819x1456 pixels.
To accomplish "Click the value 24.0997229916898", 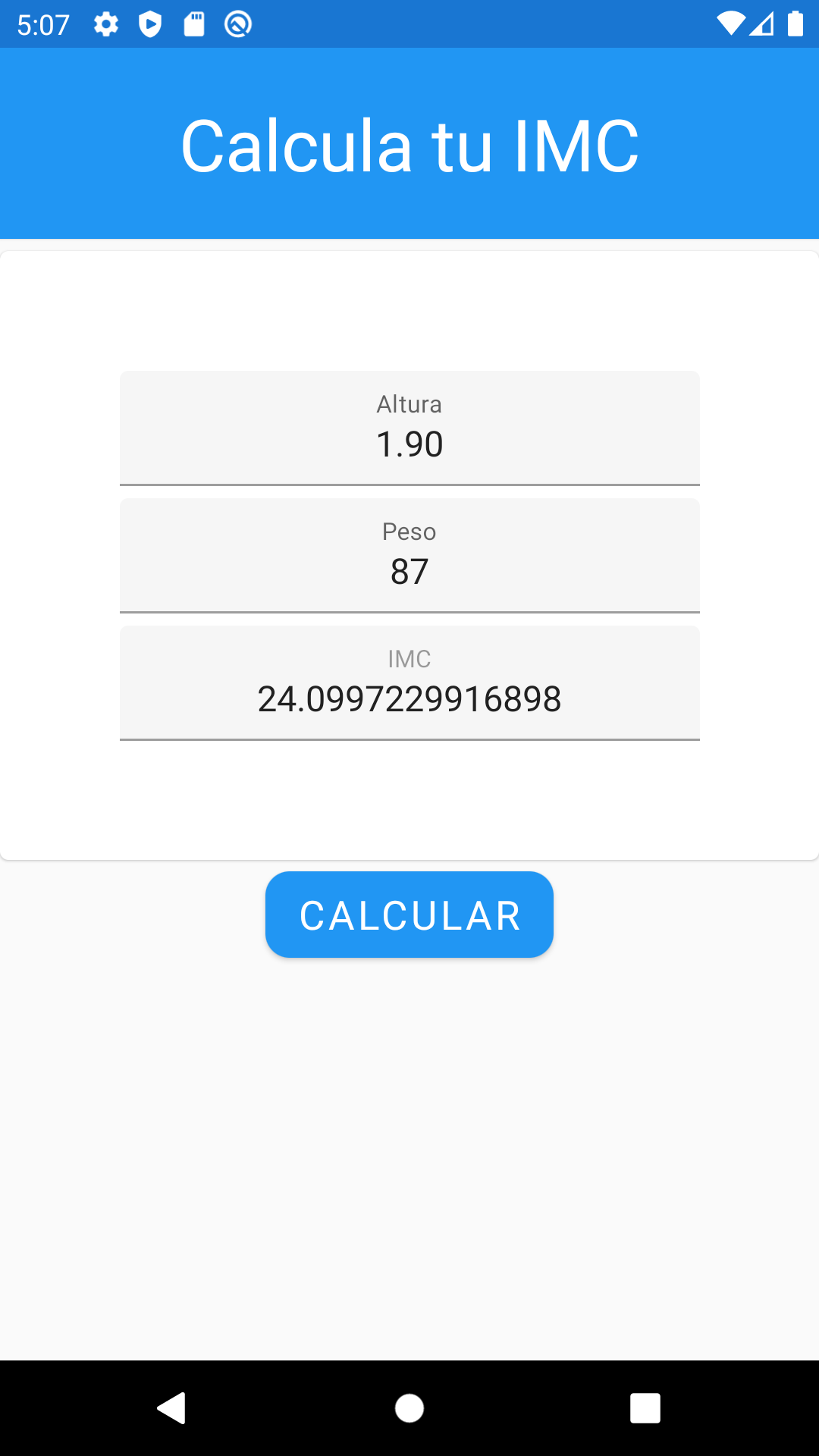I will [x=409, y=699].
